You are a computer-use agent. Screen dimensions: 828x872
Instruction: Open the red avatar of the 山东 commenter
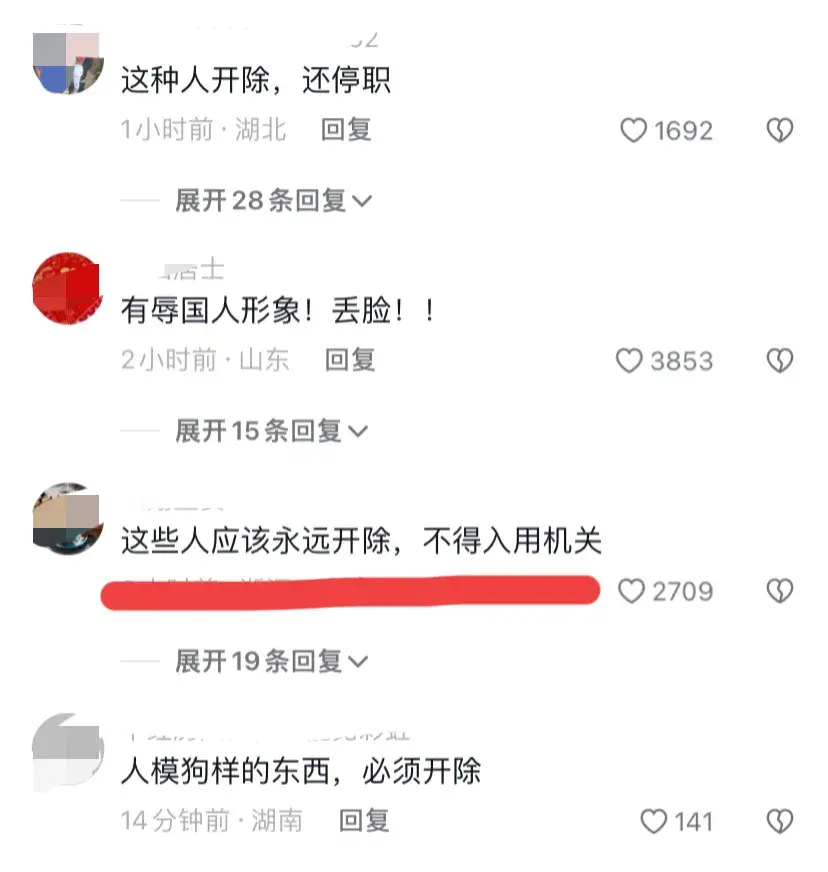67,288
